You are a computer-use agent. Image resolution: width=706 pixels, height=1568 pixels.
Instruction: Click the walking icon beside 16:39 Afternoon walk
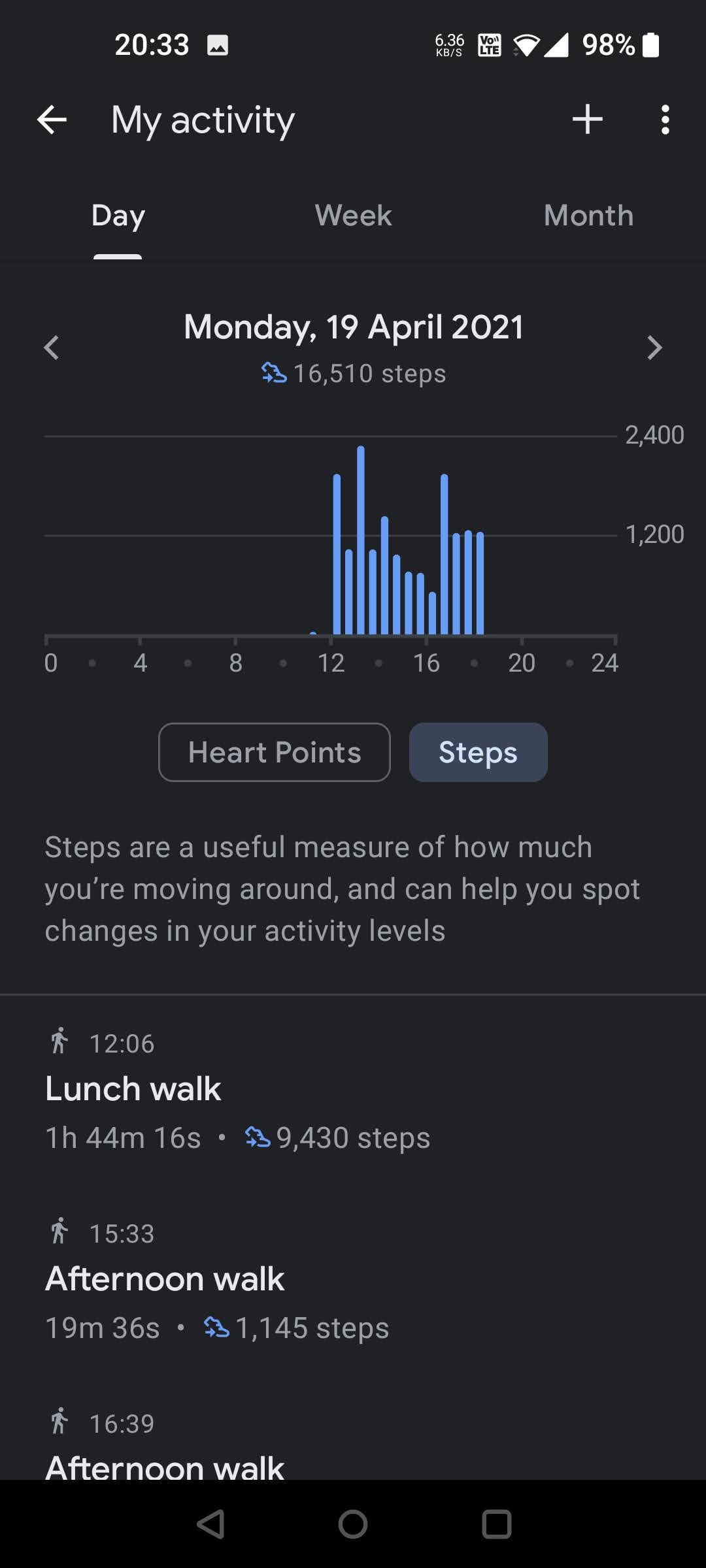coord(59,1423)
